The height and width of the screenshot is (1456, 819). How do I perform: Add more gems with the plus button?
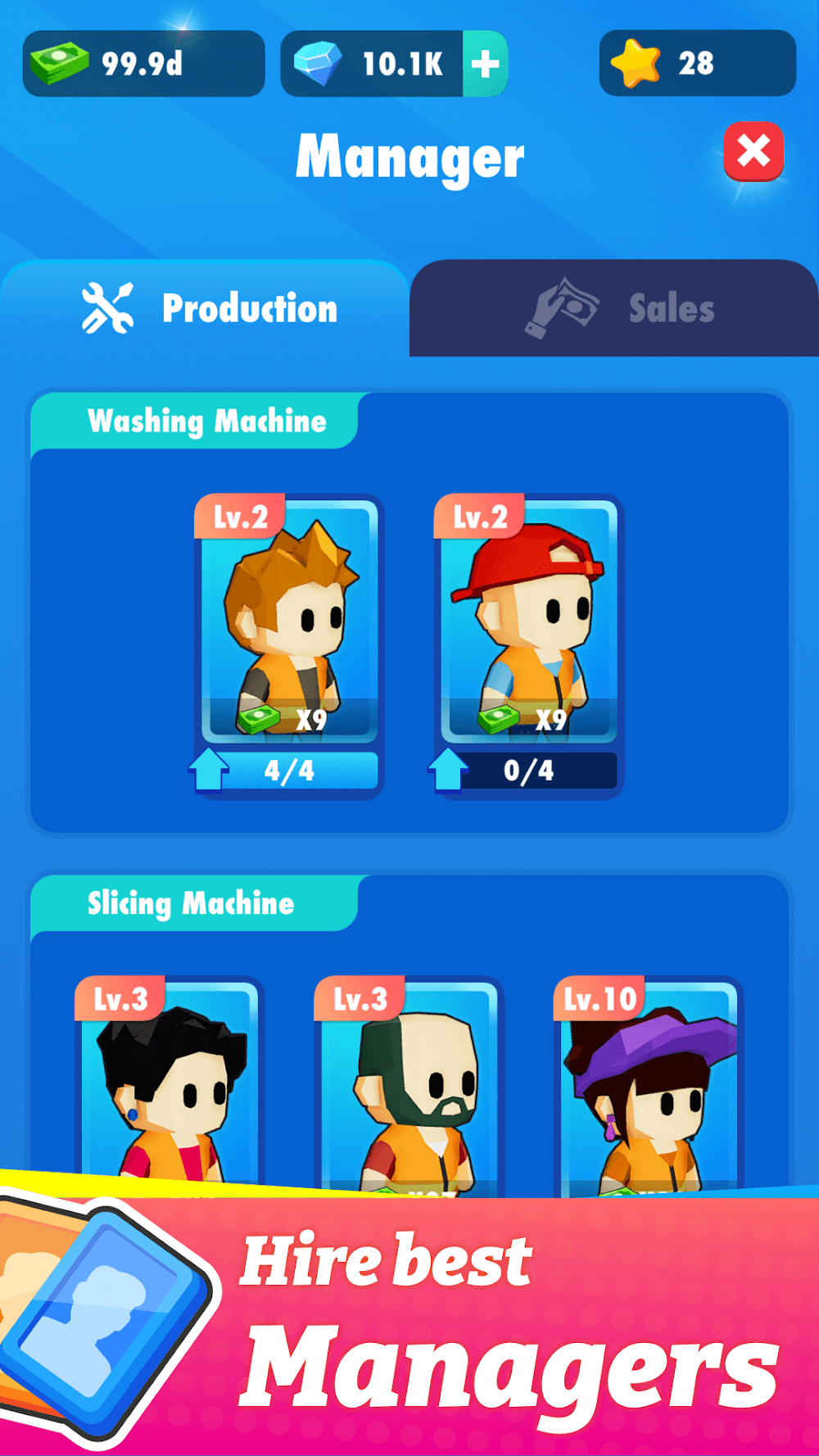coord(485,64)
